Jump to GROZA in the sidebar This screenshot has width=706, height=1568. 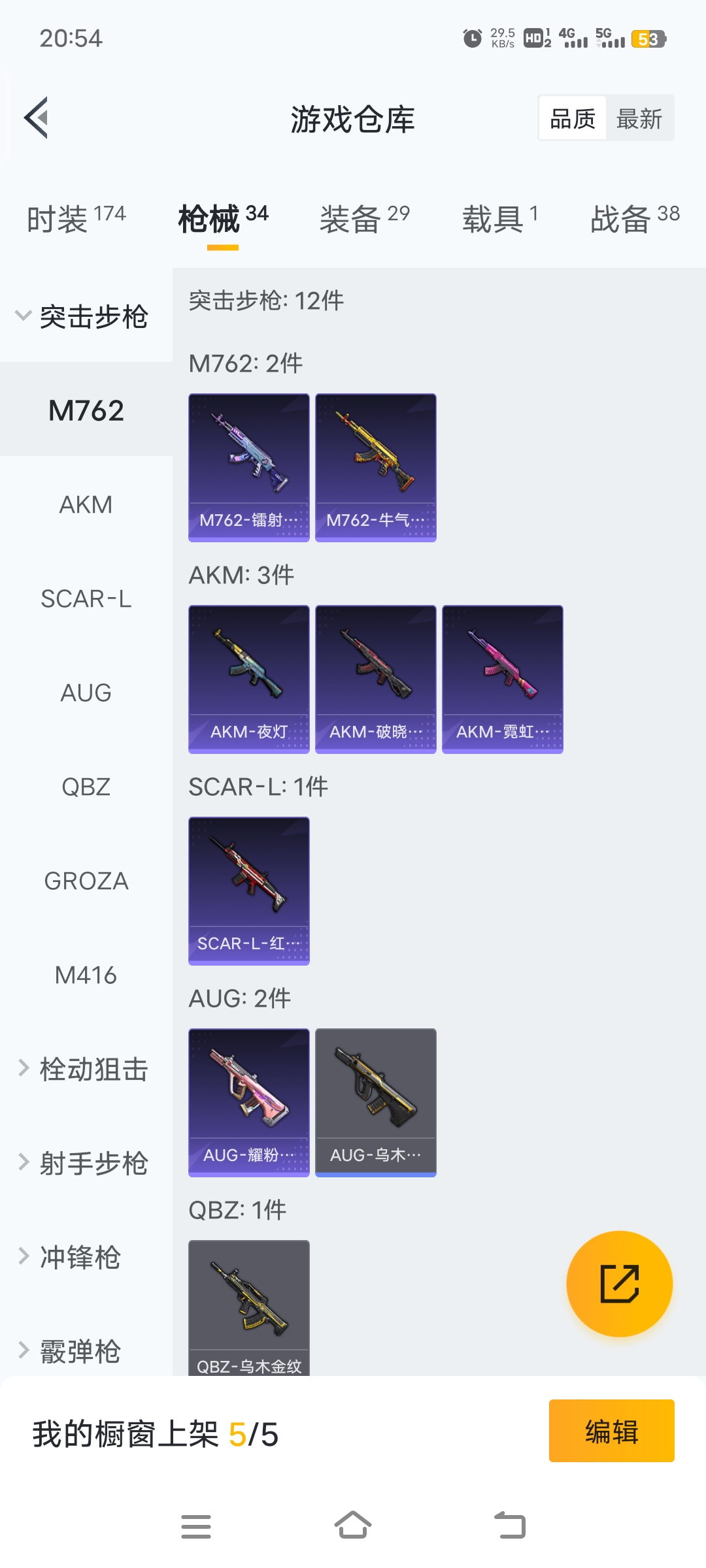pyautogui.click(x=86, y=881)
